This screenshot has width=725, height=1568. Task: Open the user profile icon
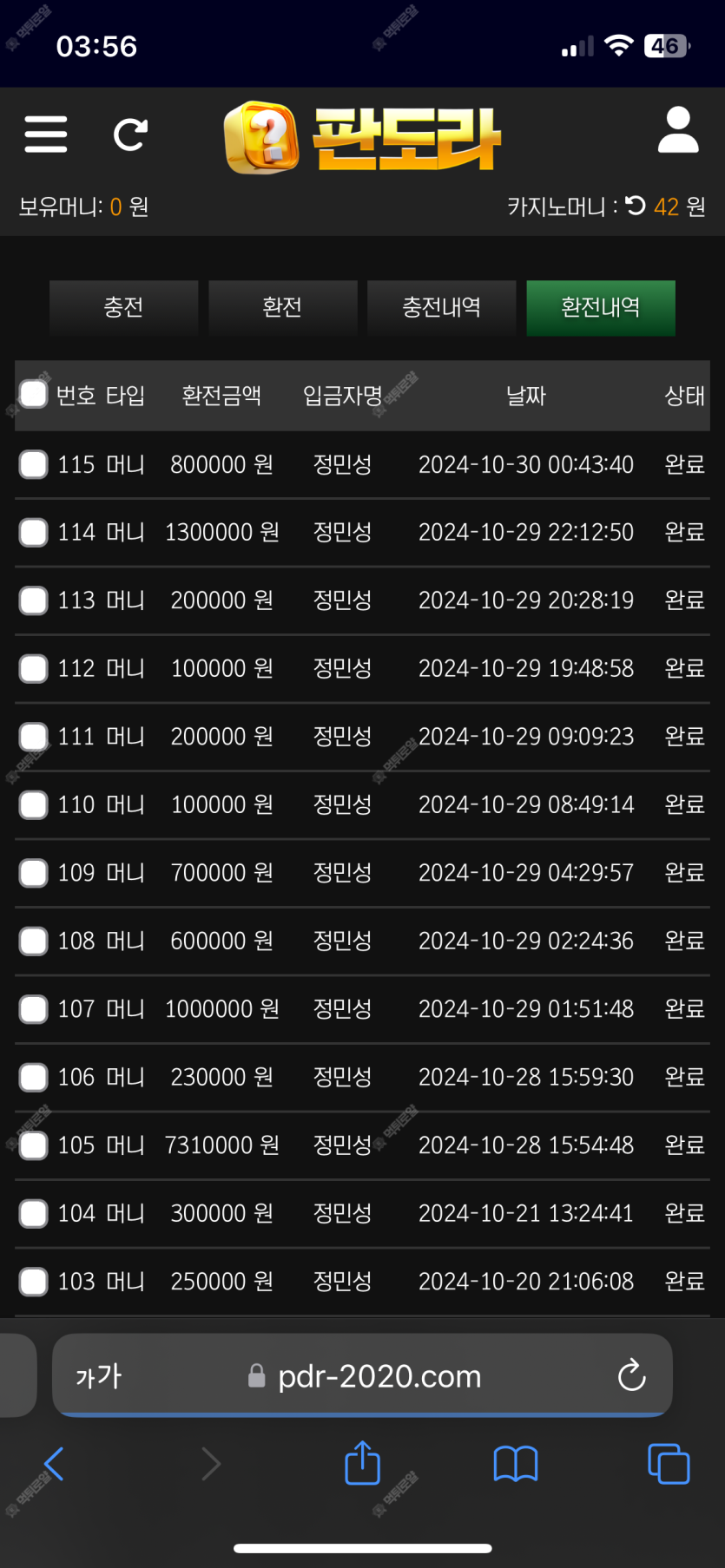[678, 130]
